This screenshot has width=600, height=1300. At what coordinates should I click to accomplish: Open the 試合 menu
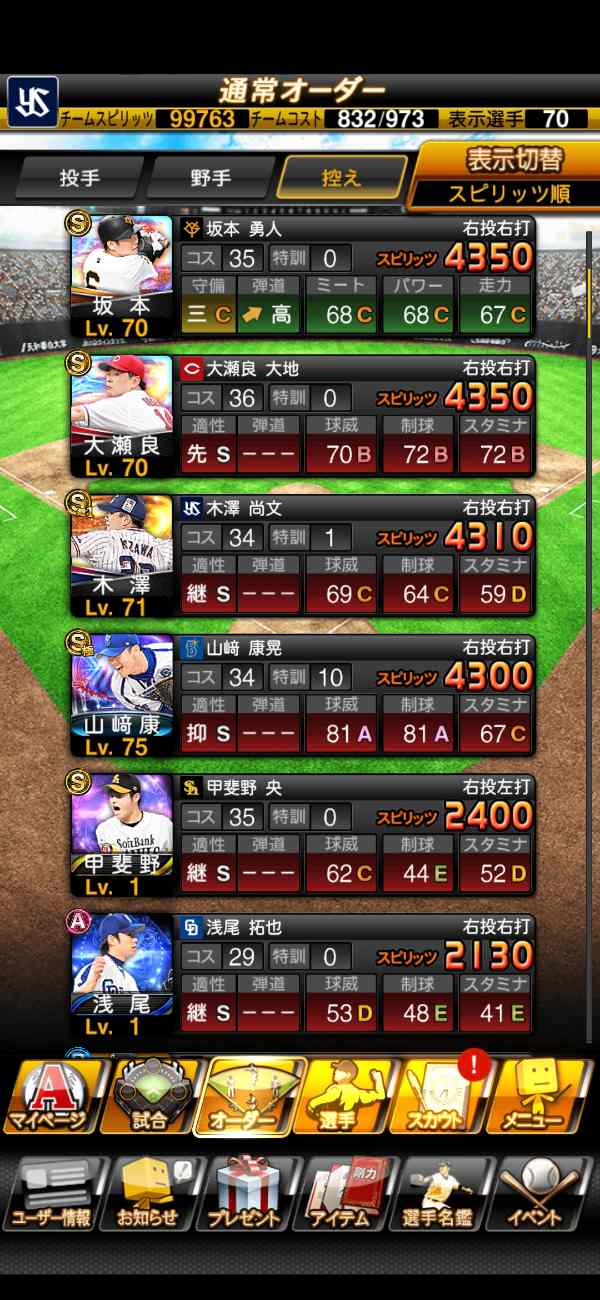(150, 1096)
